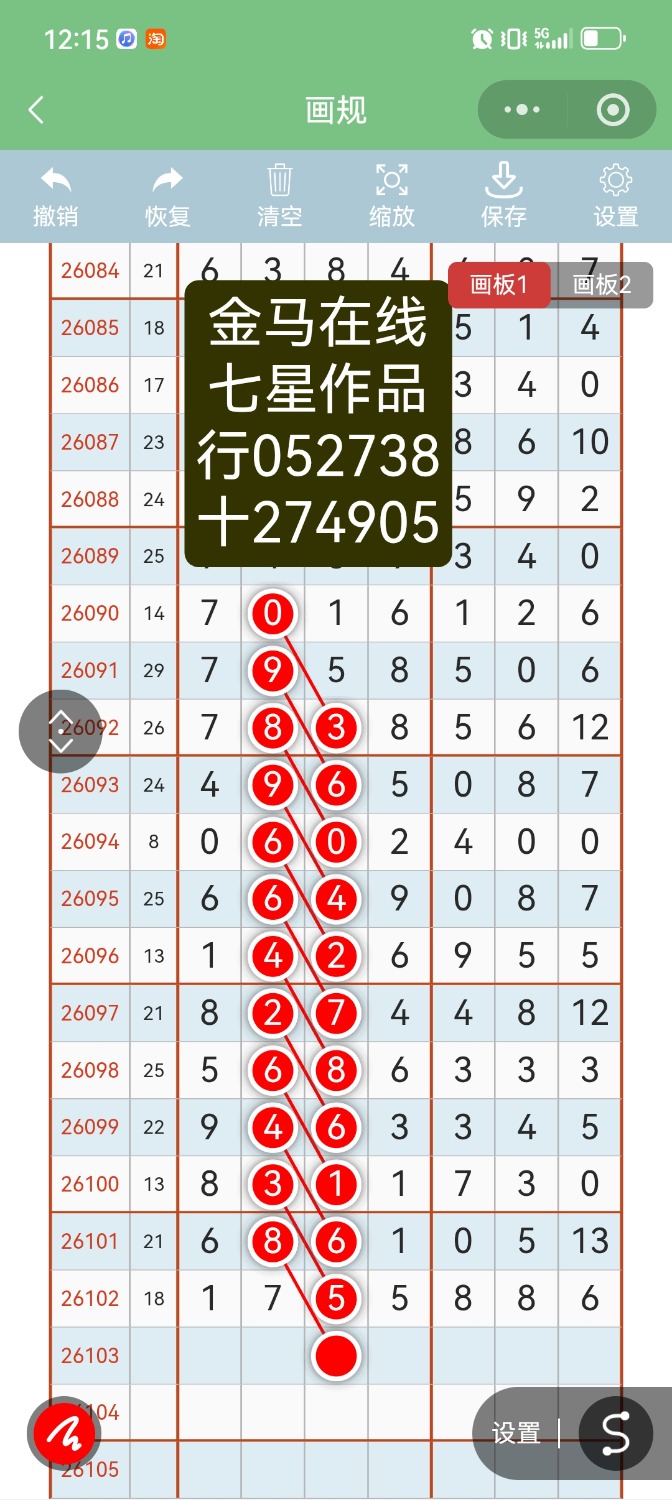Open 设置 in the top toolbar

click(x=616, y=197)
